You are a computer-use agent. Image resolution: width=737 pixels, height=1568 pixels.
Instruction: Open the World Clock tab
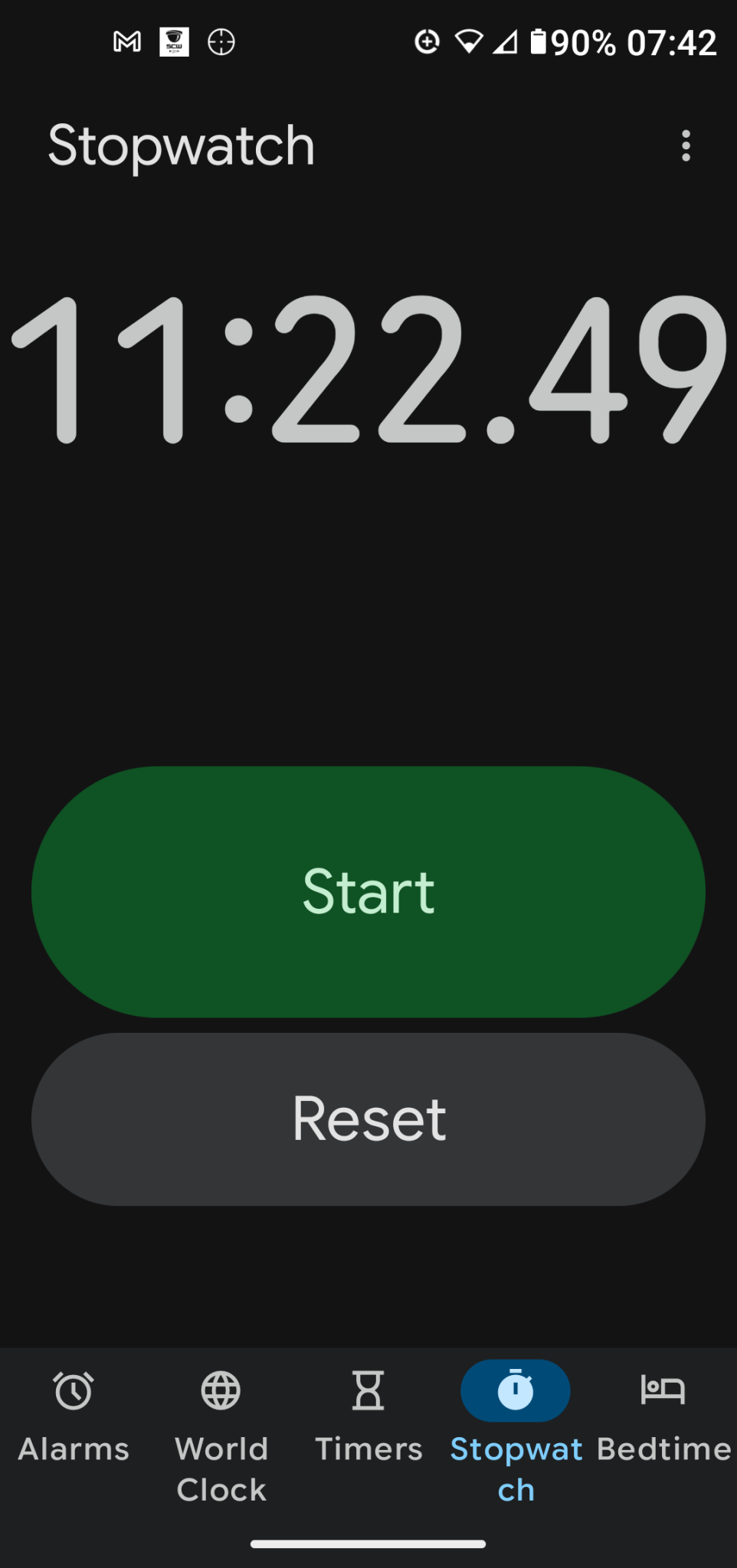[221, 1432]
